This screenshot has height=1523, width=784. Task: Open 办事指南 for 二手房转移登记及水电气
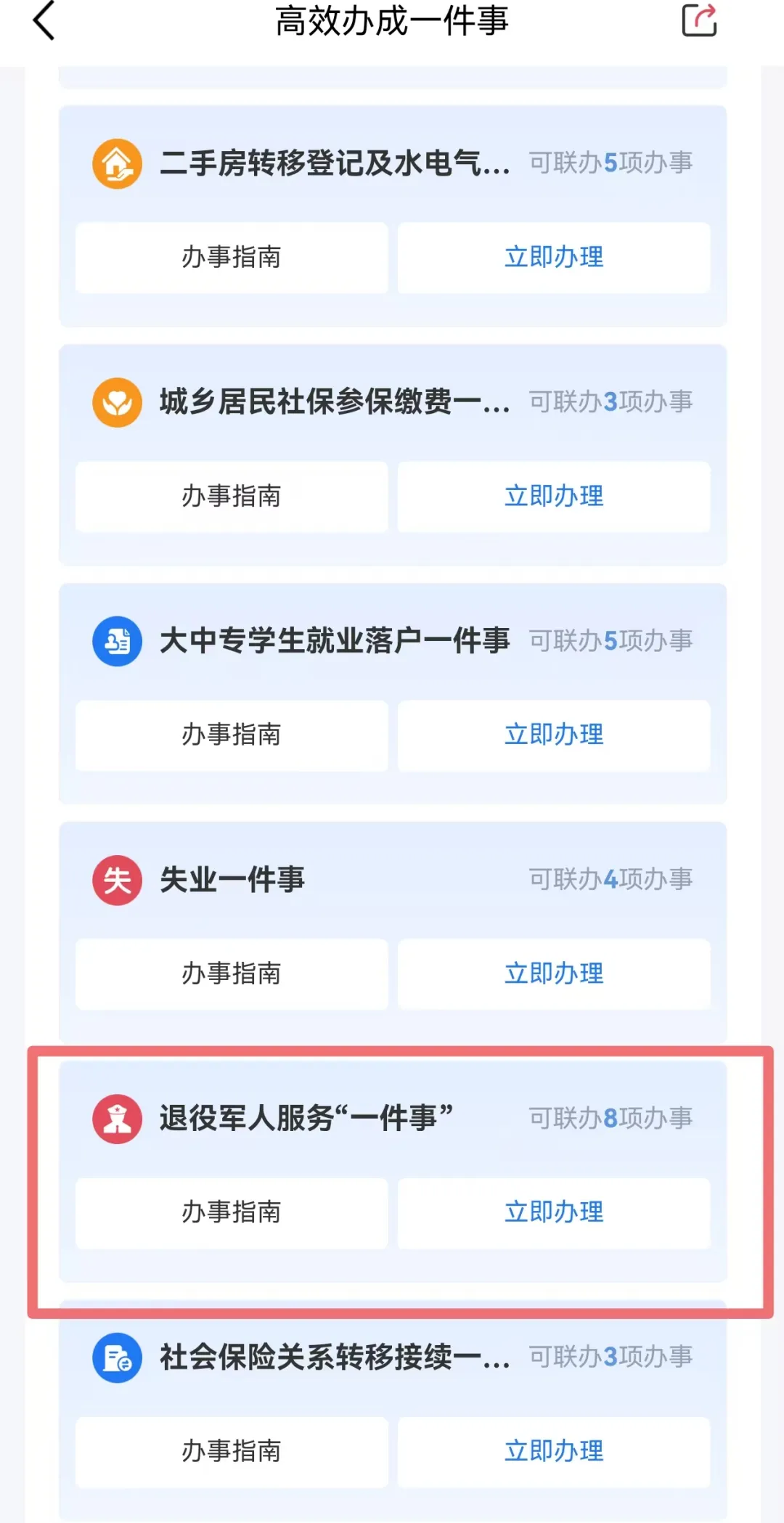232,258
